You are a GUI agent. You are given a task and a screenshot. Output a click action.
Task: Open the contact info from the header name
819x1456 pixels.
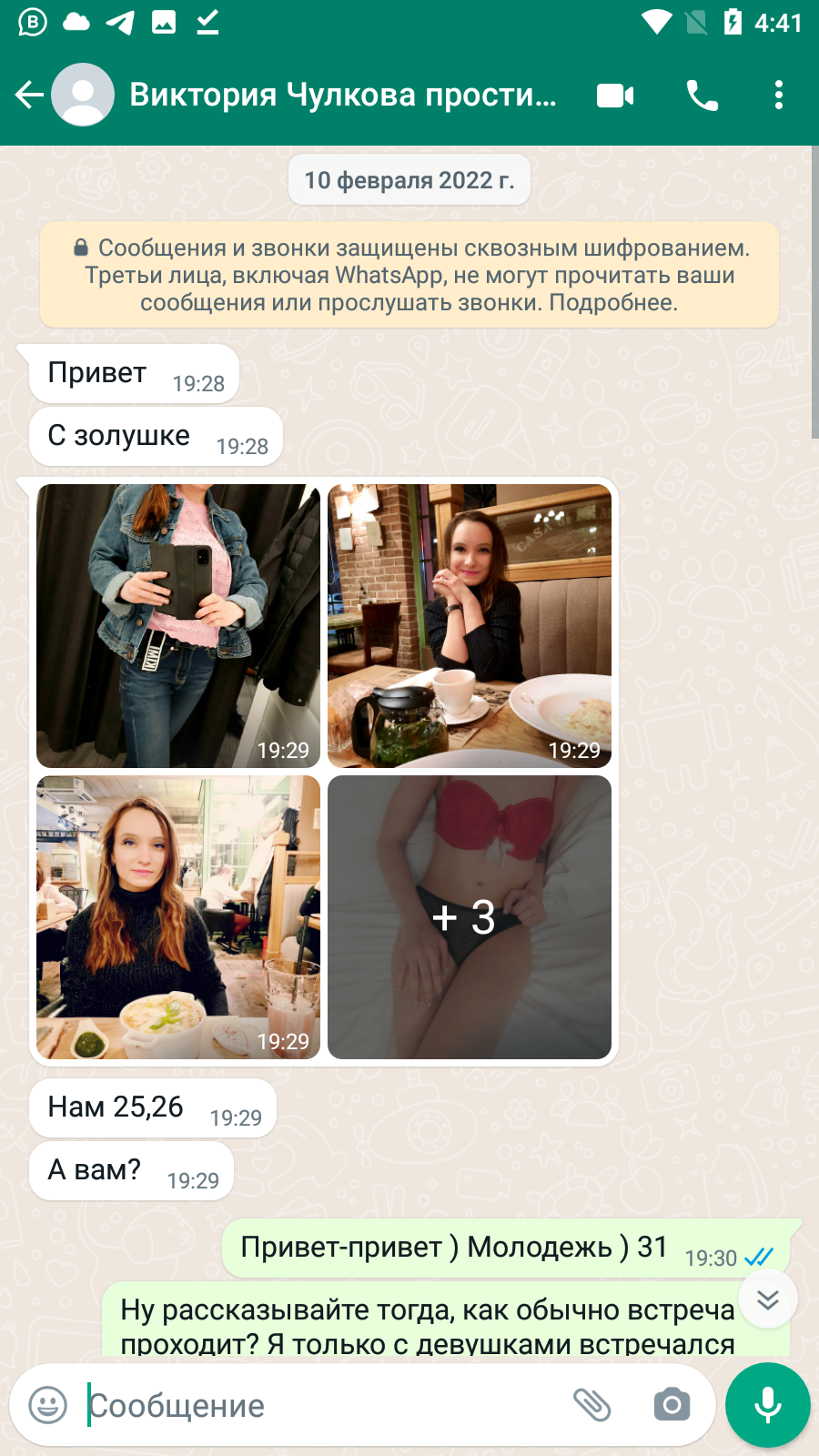343,95
